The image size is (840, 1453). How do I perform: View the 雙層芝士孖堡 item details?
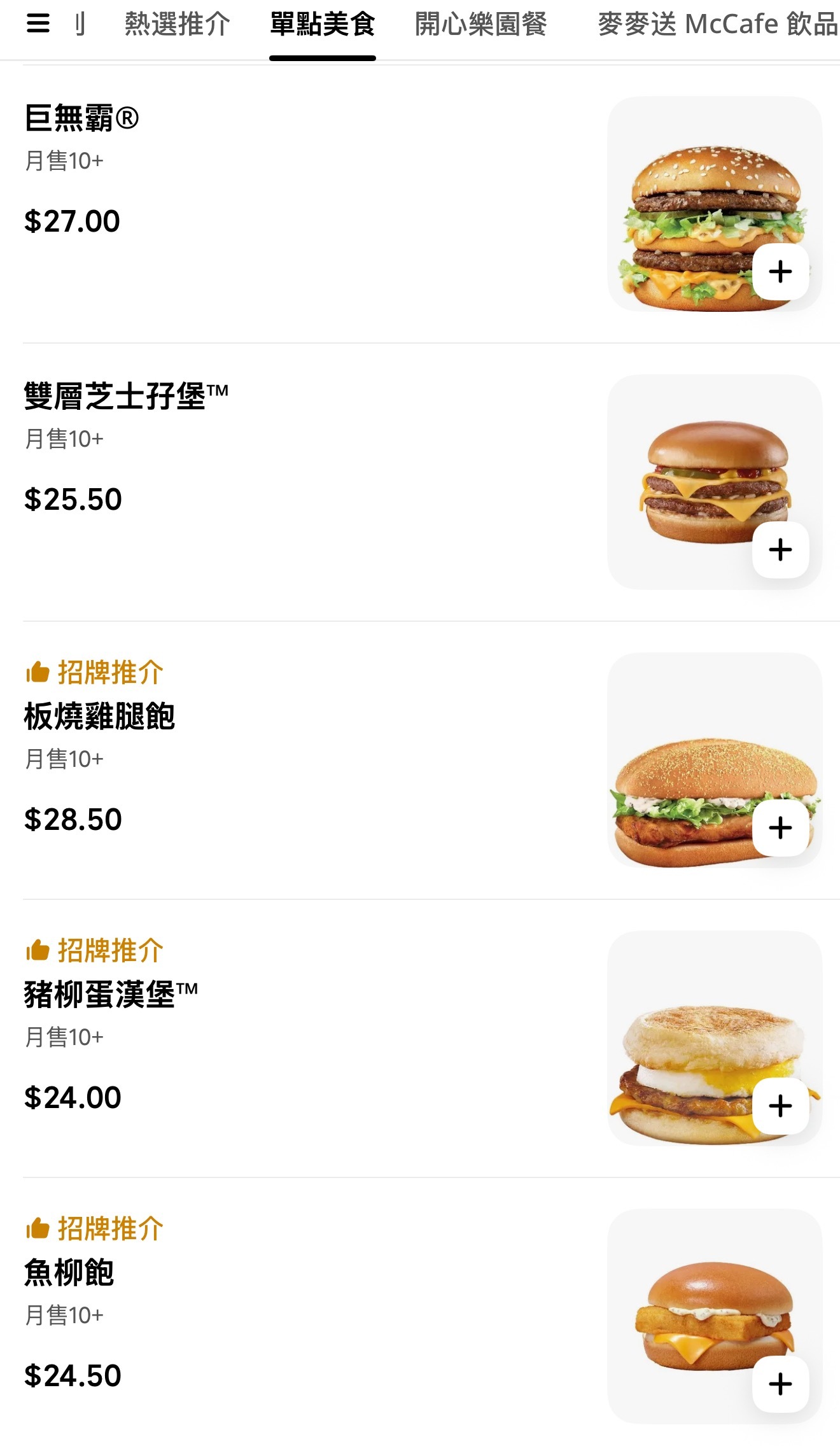tap(126, 397)
